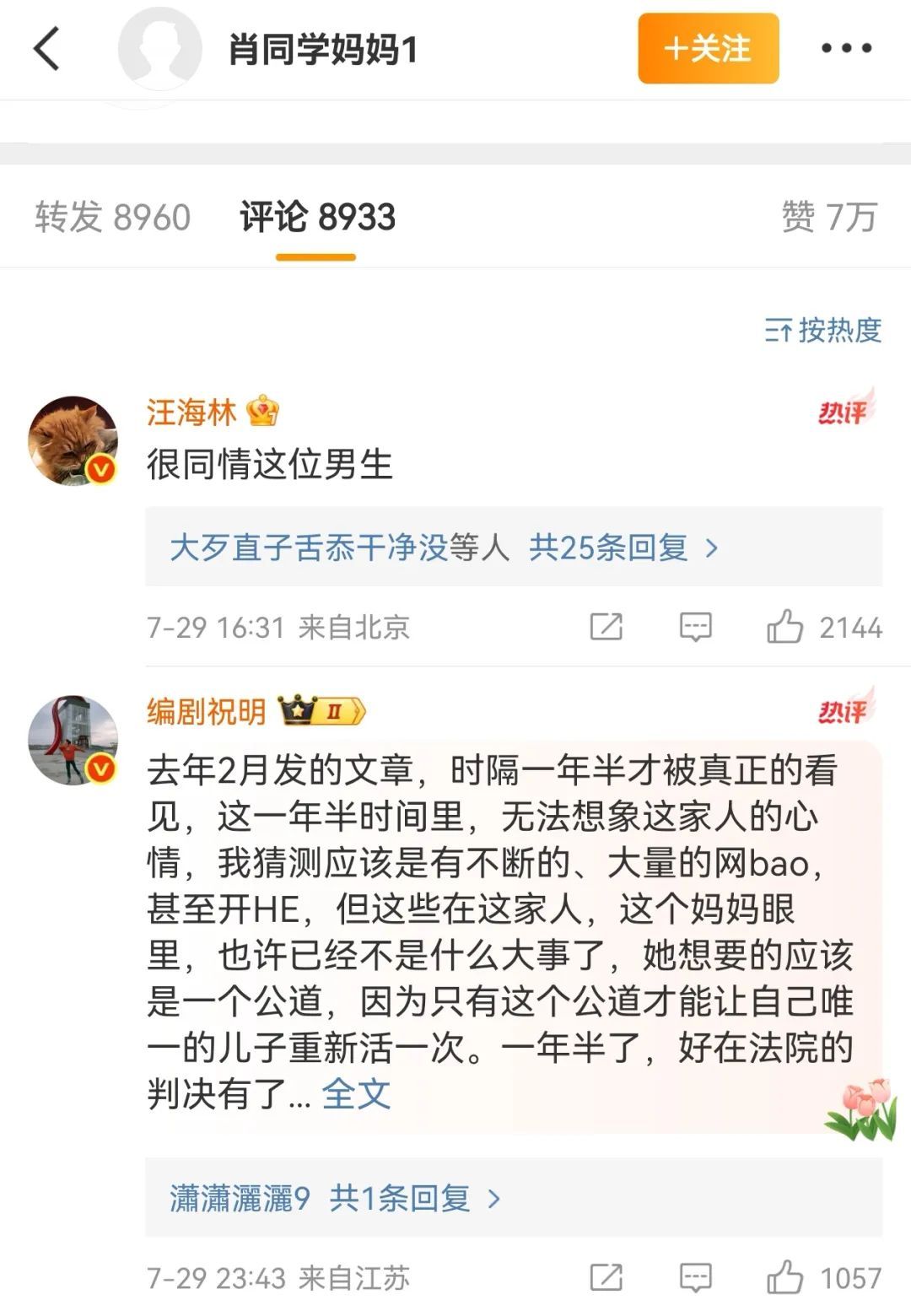Switch to the 转发 8960 tab
Image resolution: width=911 pixels, height=1316 pixels.
112,217
